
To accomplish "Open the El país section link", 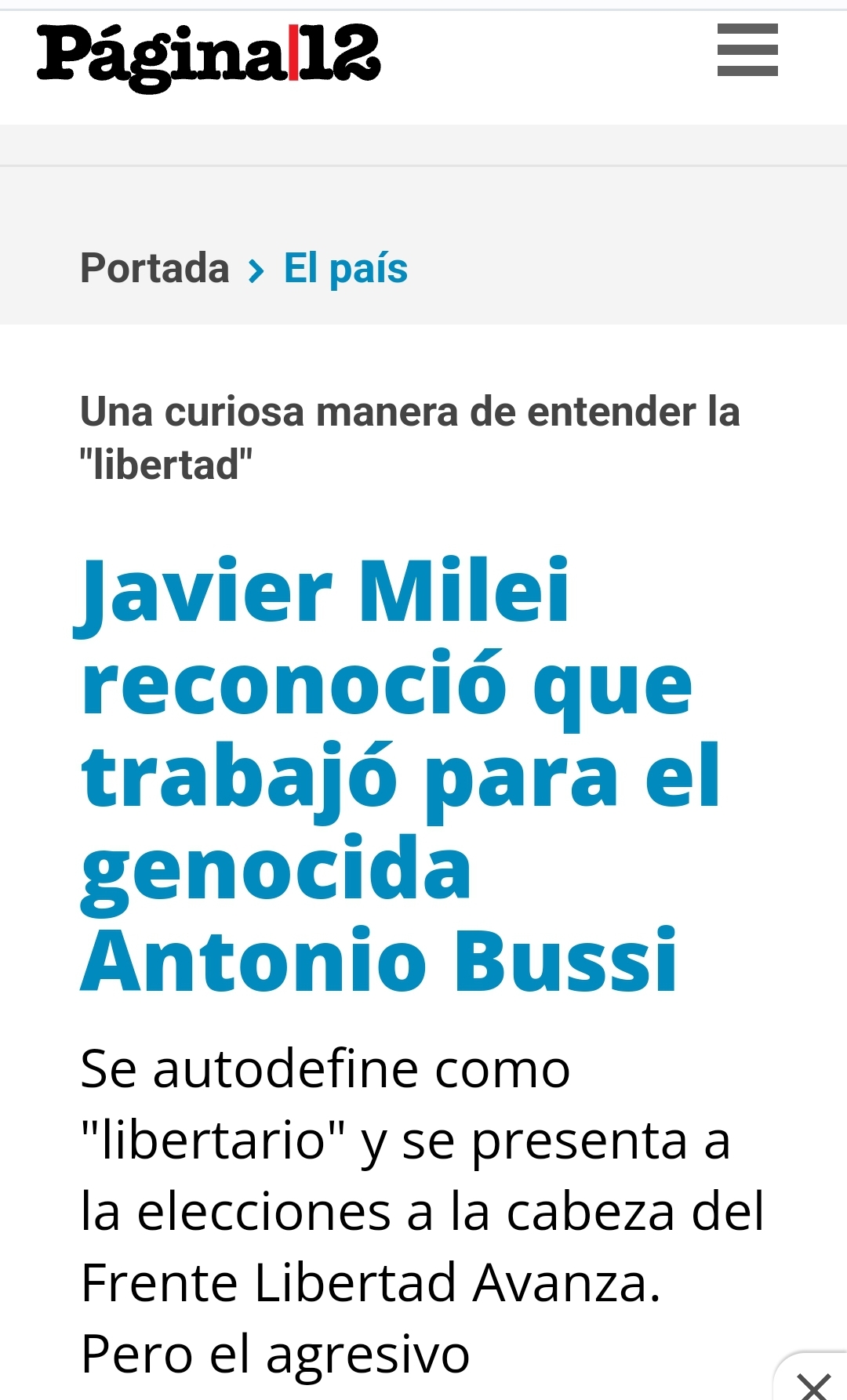I will click(346, 268).
